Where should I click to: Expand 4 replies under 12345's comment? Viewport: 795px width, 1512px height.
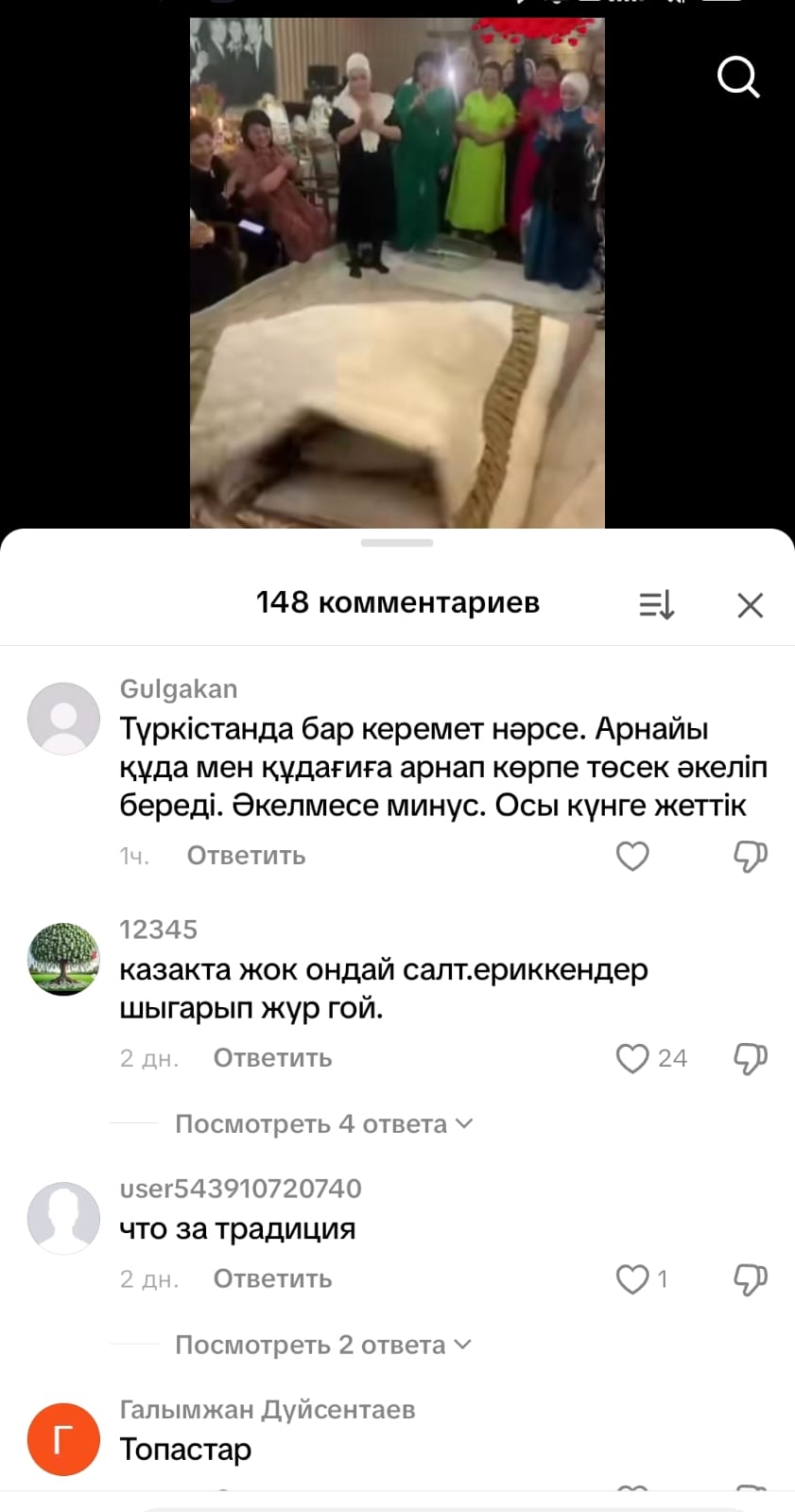coord(323,1124)
